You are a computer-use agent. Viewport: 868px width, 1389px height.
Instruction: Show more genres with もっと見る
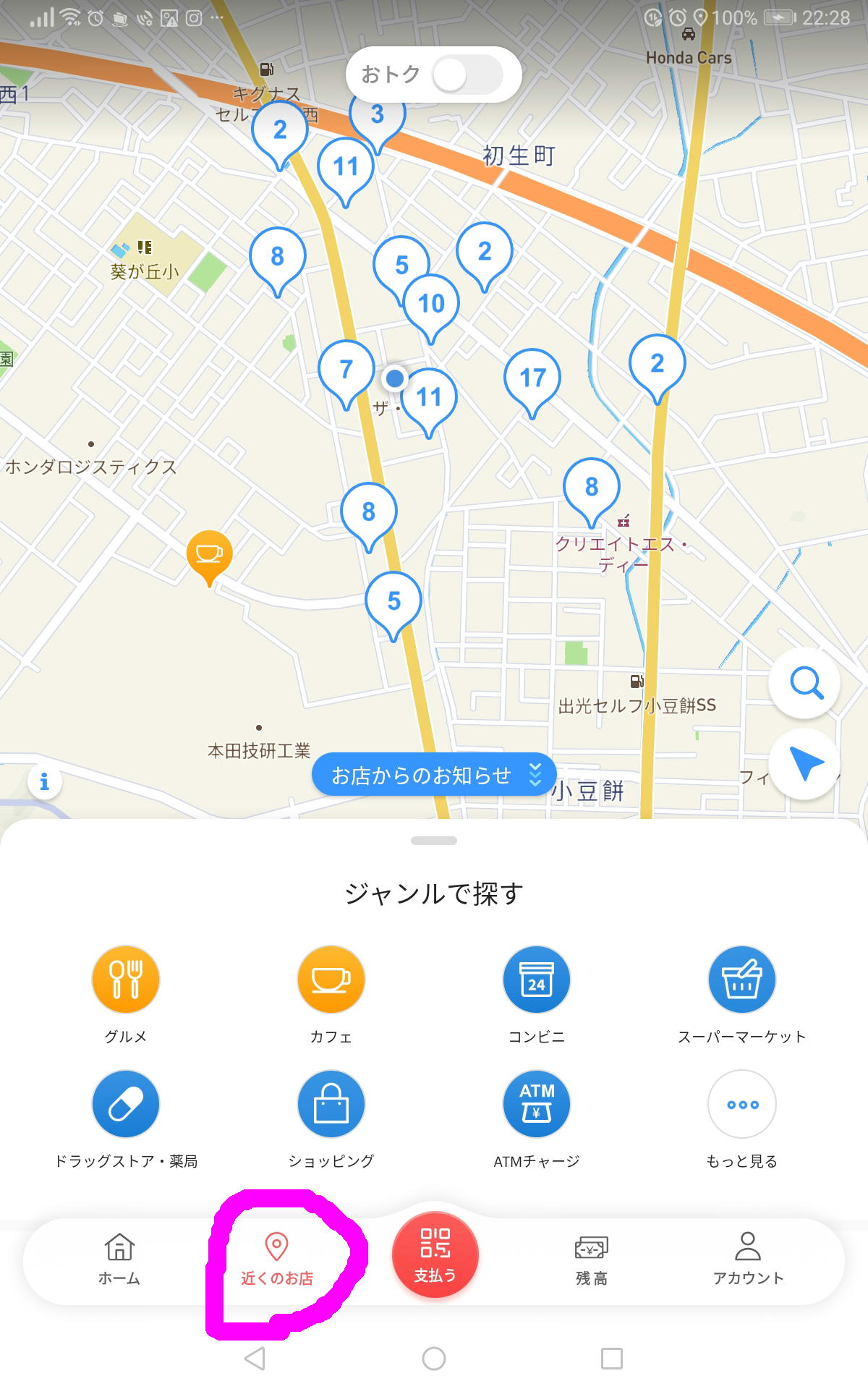tap(741, 1104)
